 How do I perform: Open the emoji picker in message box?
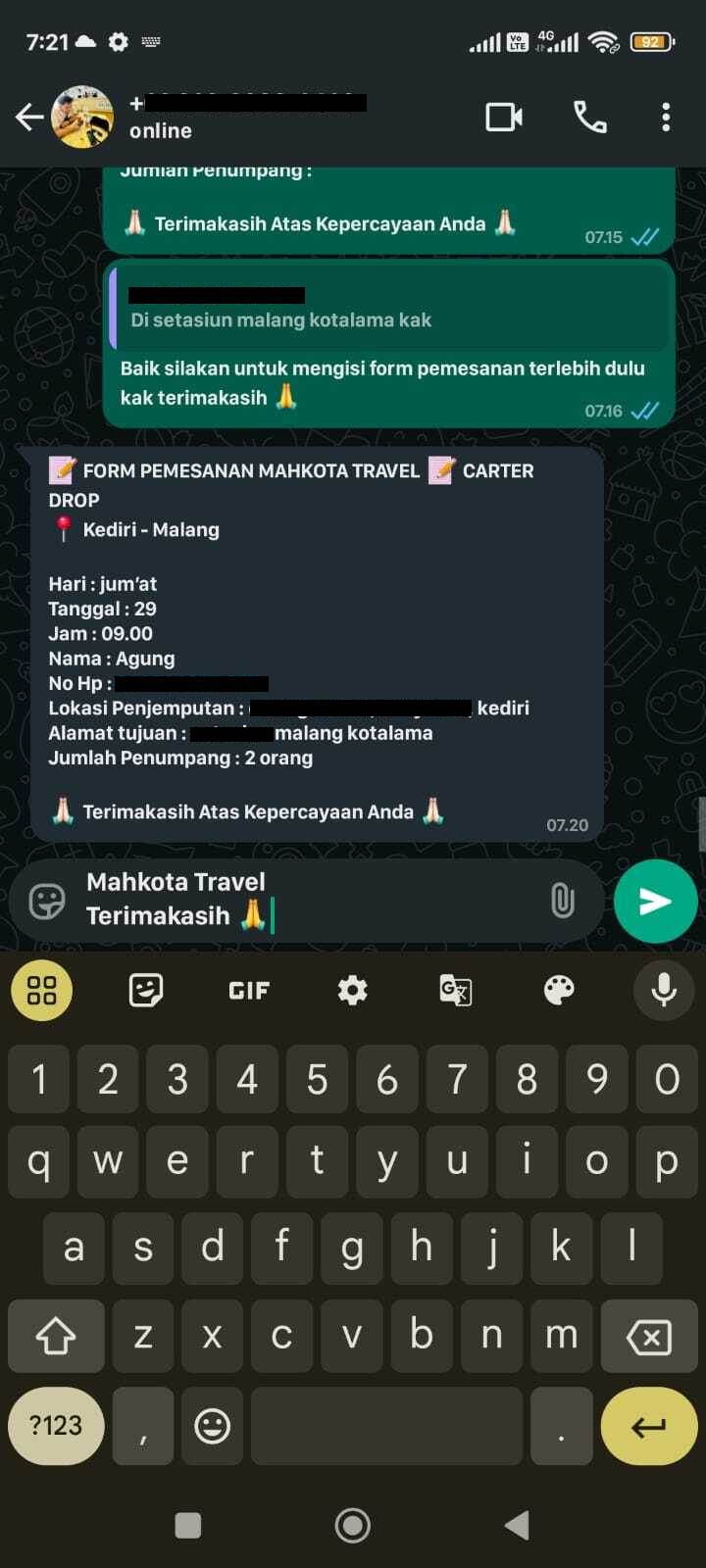[47, 901]
